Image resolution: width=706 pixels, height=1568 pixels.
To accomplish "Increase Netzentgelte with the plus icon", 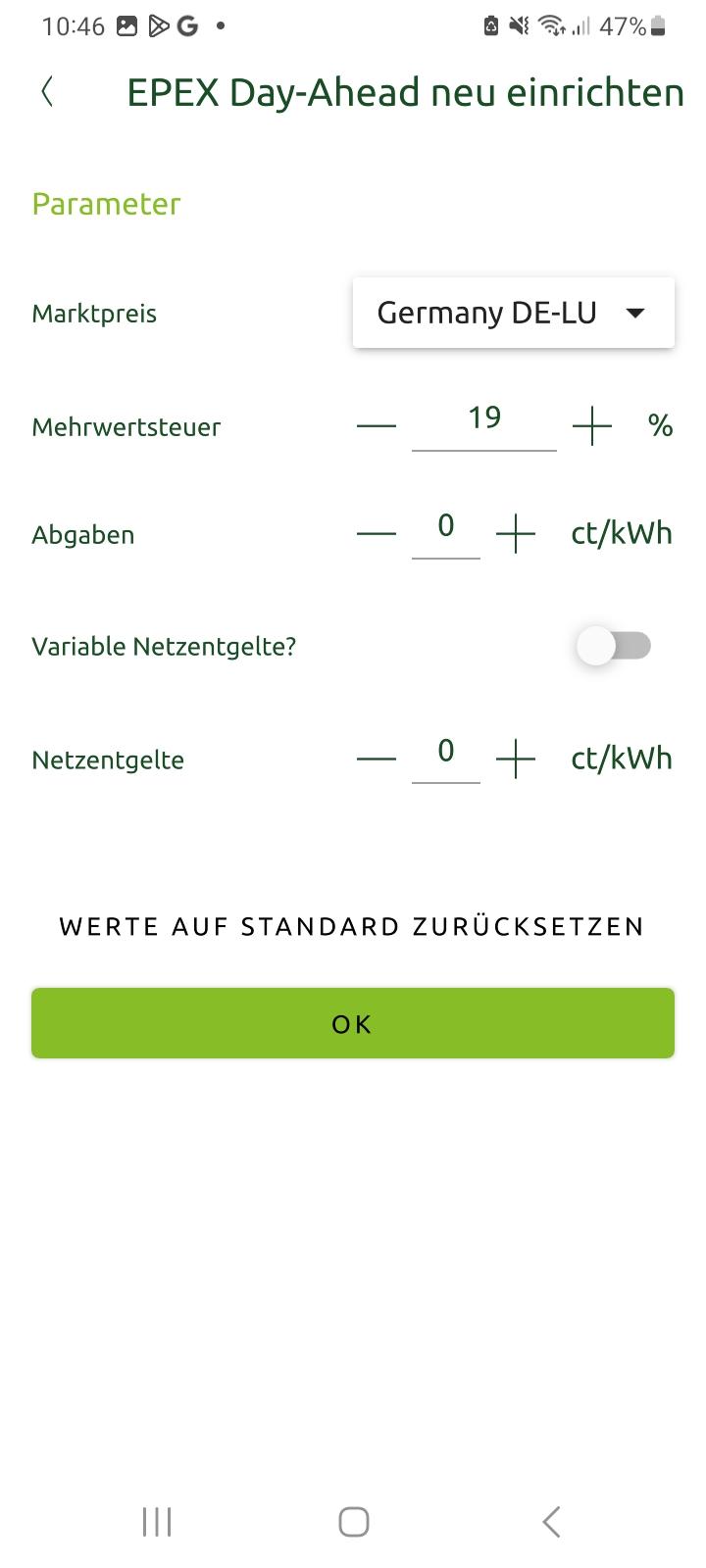I will click(x=517, y=759).
